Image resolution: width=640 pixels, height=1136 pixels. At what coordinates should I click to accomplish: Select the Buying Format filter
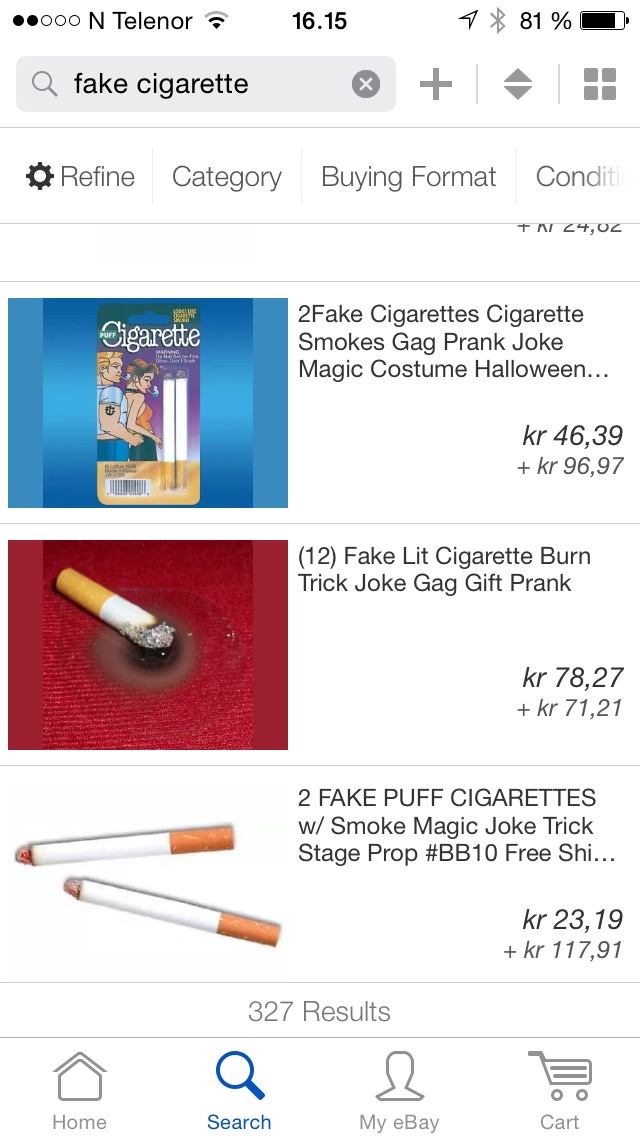(408, 177)
